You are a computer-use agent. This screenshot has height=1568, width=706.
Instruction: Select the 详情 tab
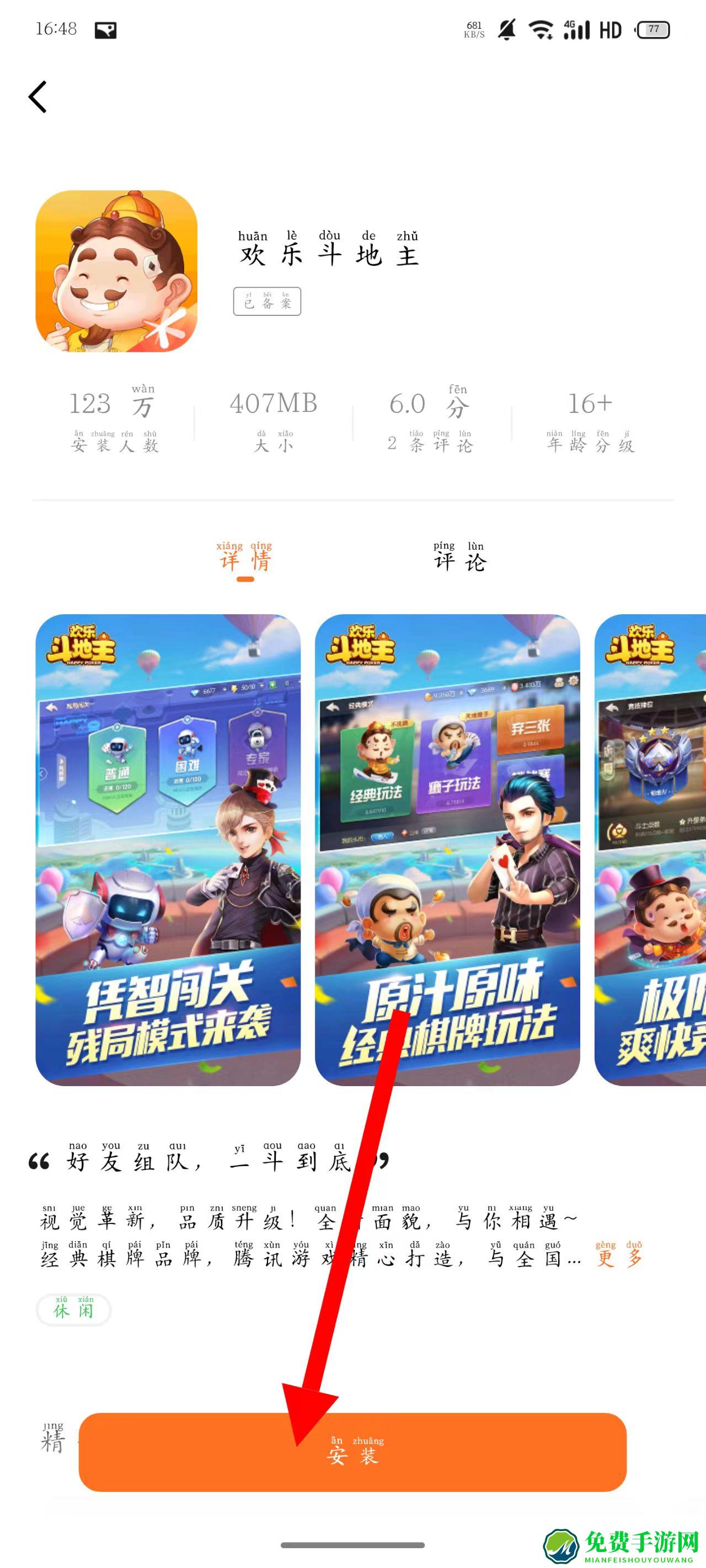tap(245, 558)
